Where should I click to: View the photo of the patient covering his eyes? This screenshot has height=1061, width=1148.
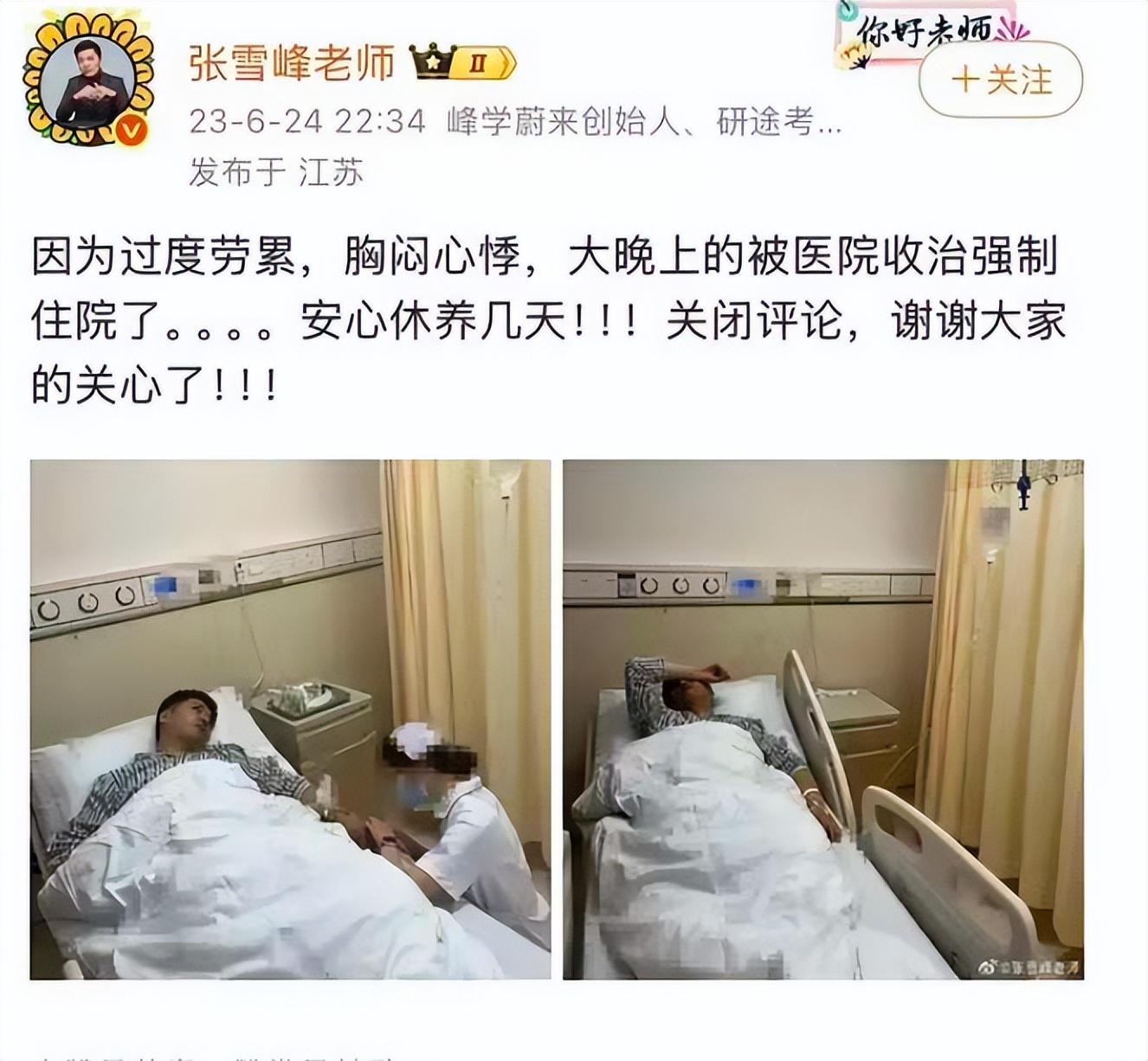pyautogui.click(x=822, y=718)
